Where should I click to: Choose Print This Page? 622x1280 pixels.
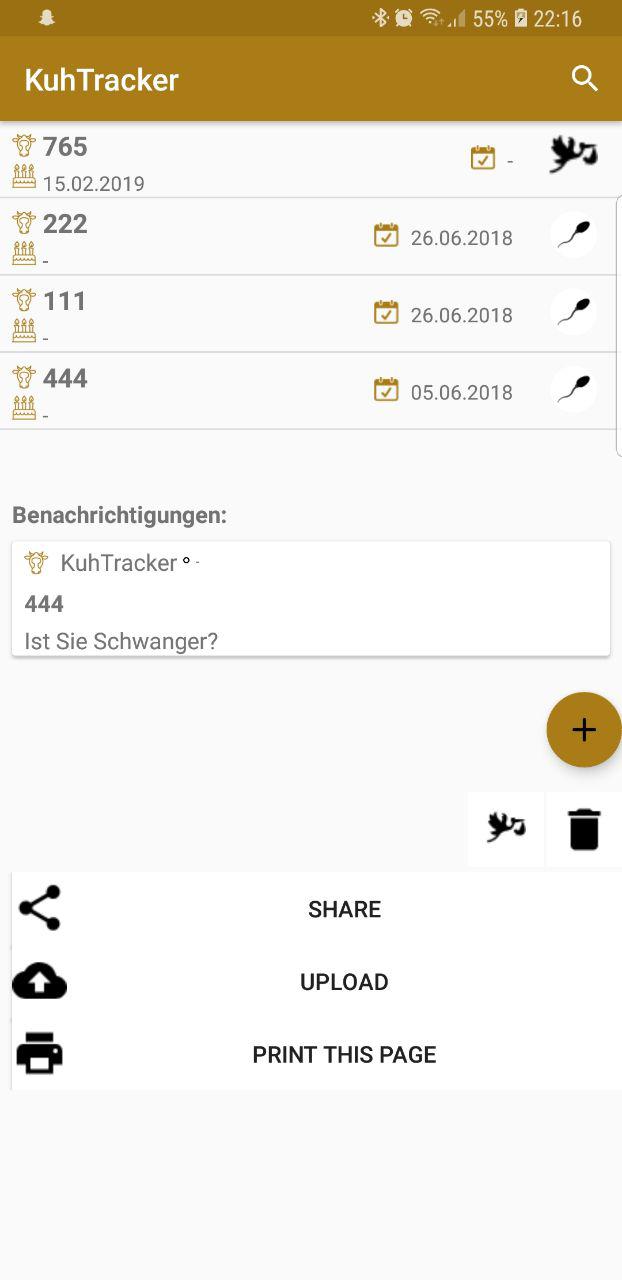point(344,1055)
